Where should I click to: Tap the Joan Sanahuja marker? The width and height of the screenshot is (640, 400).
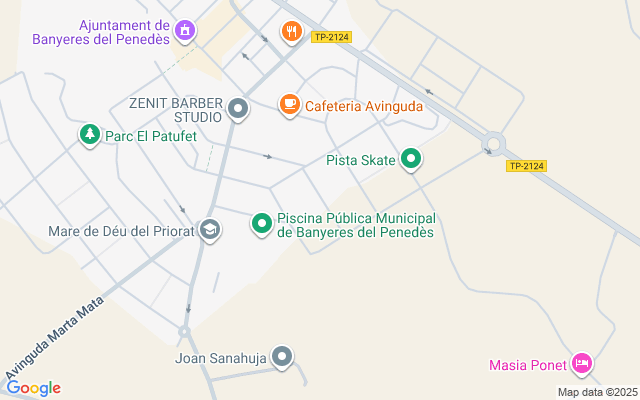tap(283, 356)
